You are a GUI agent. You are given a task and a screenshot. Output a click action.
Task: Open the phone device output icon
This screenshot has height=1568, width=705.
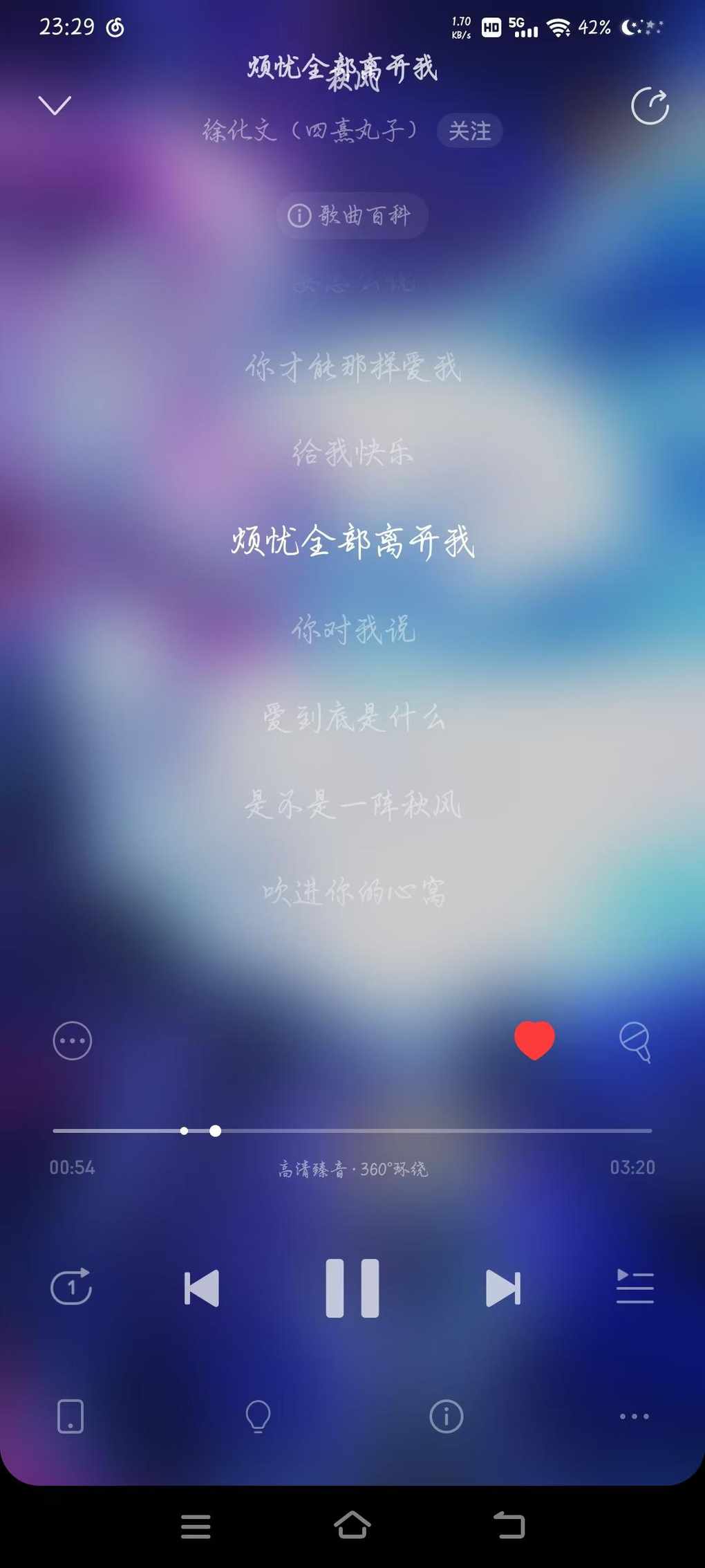[70, 1417]
